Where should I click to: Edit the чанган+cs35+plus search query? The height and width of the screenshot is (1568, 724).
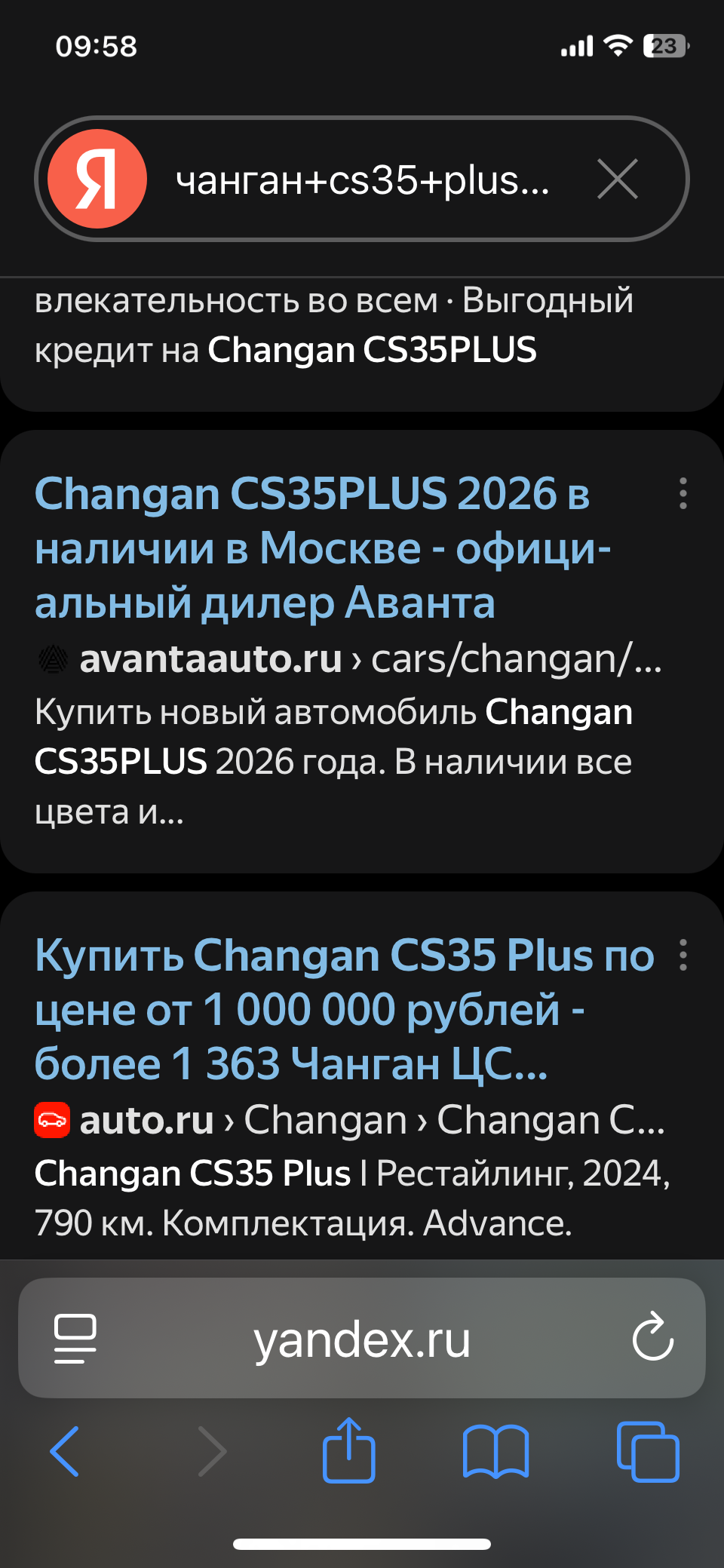[362, 181]
